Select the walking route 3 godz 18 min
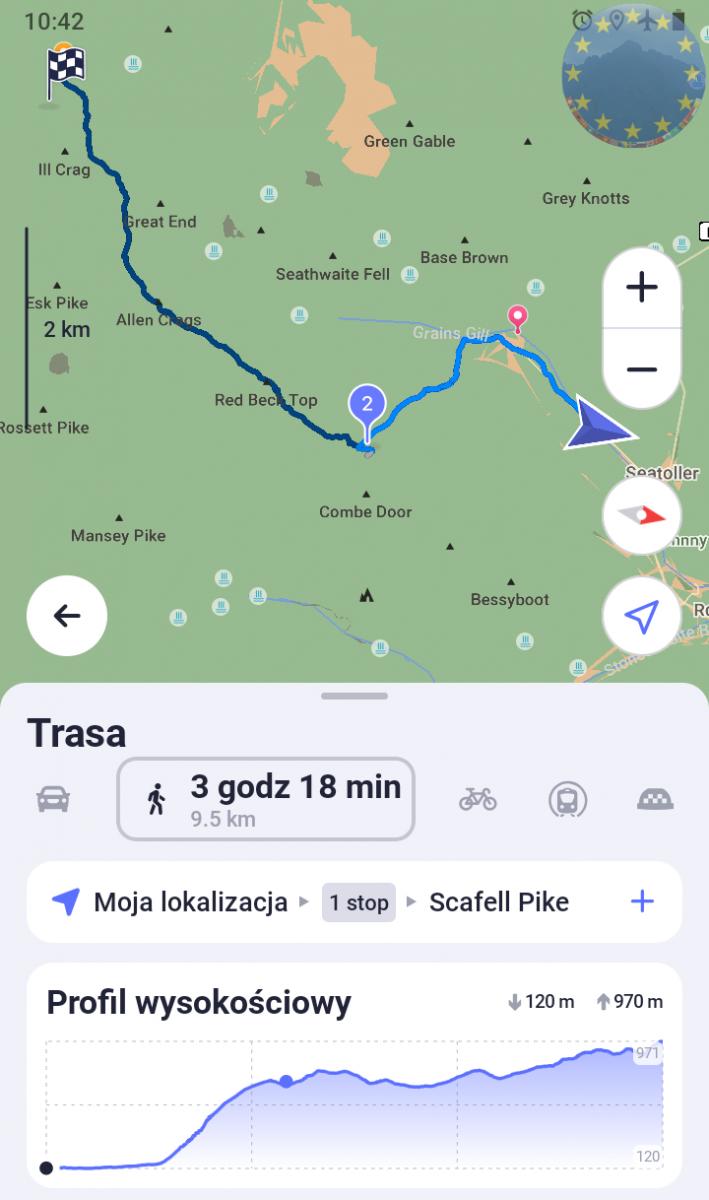This screenshot has width=709, height=1200. 266,799
